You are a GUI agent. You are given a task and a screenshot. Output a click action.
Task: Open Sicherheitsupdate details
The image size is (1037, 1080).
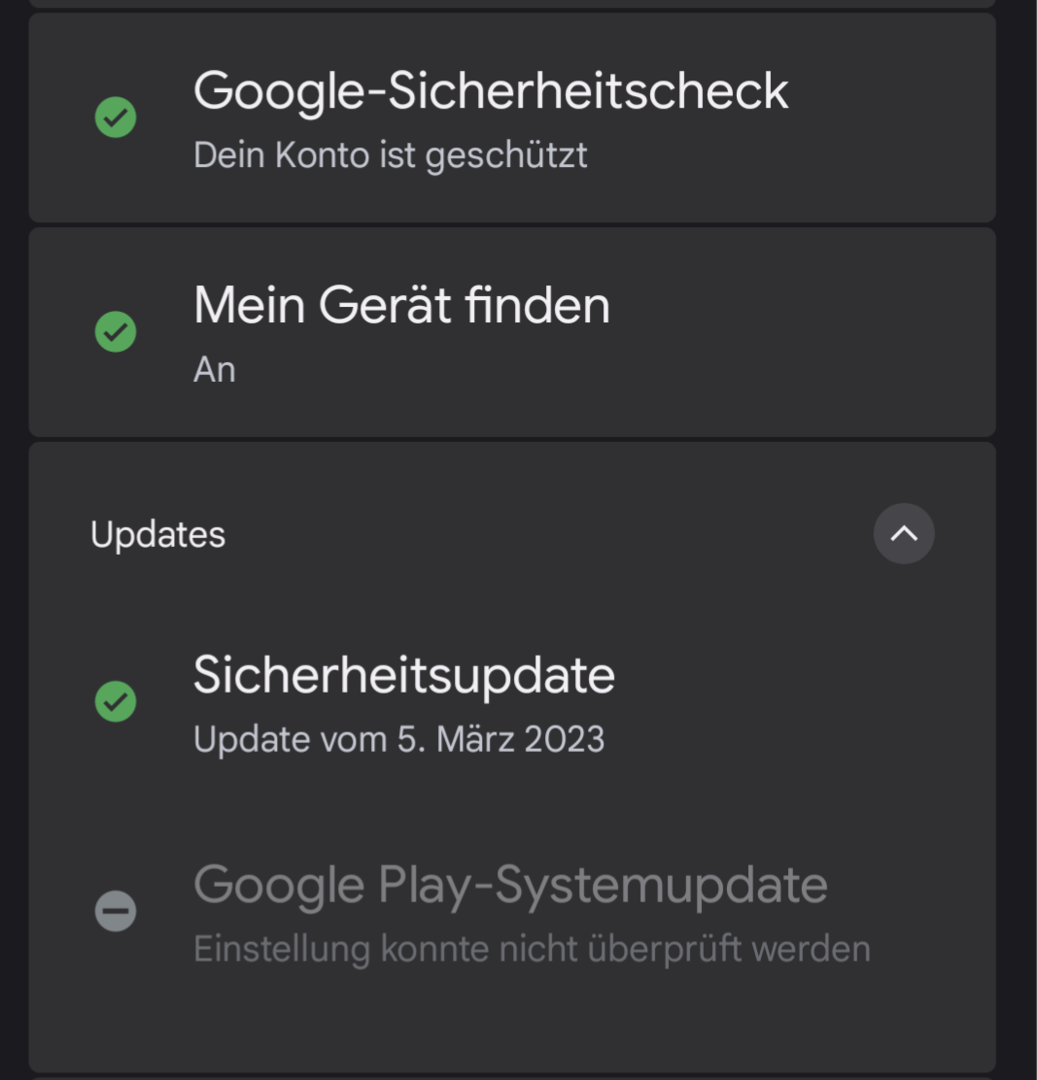point(403,702)
